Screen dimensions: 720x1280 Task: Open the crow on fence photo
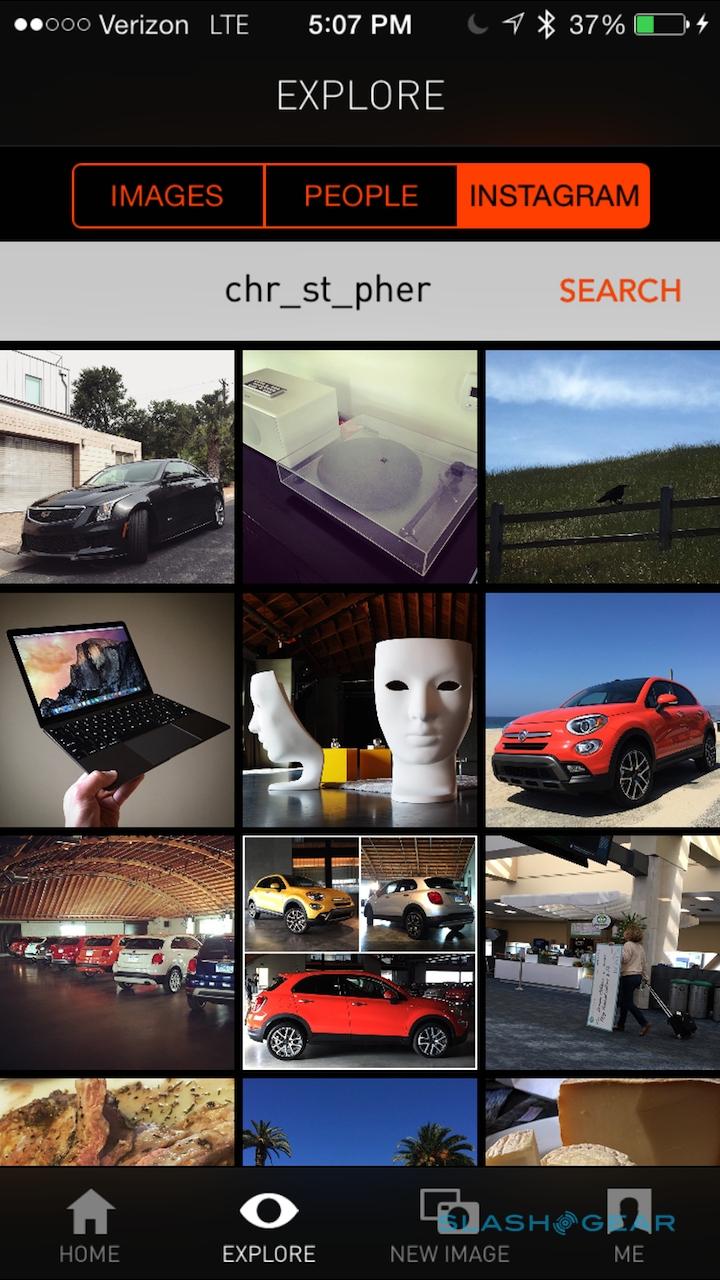[x=603, y=466]
